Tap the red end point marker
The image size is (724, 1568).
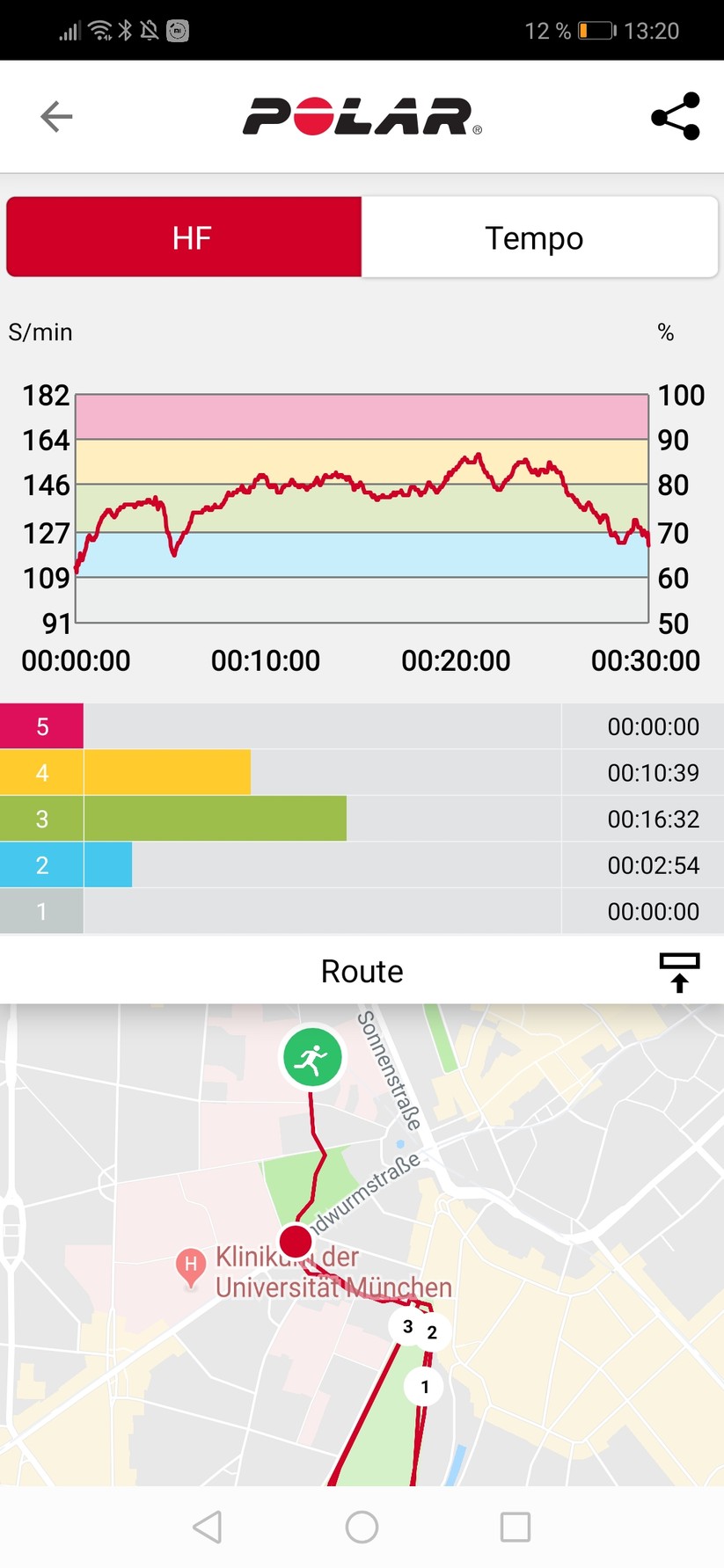tap(296, 1242)
